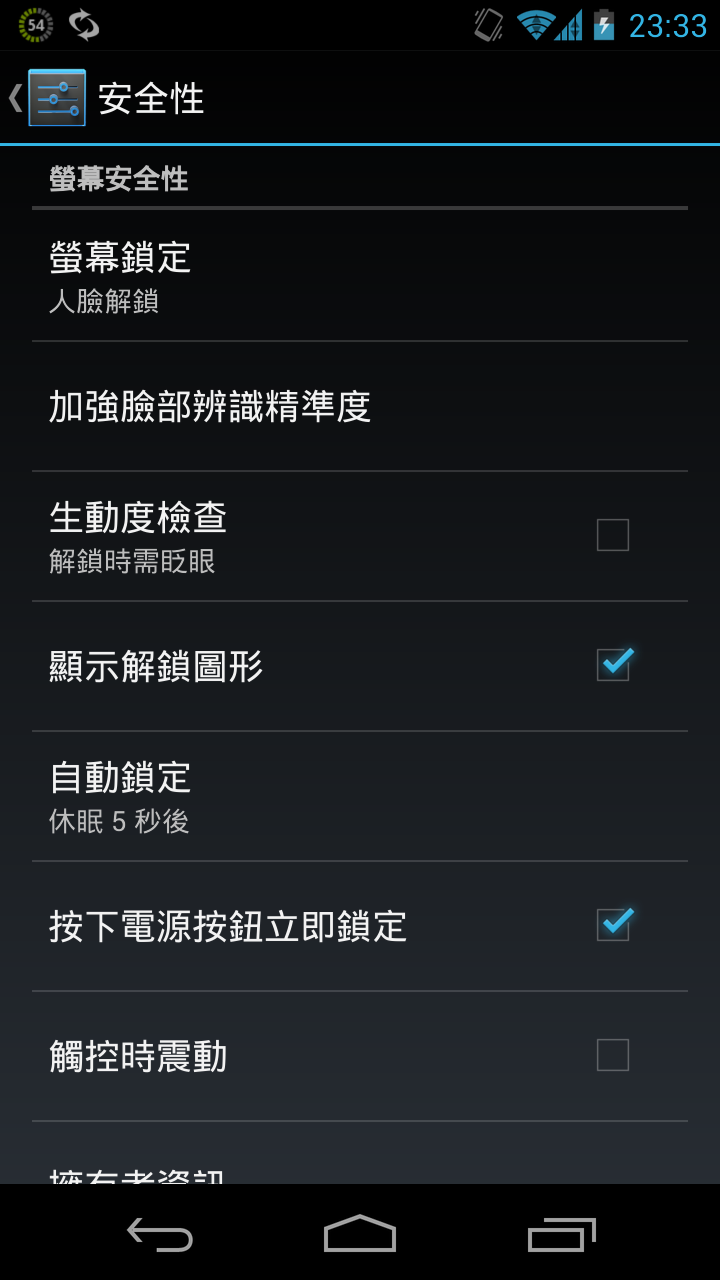Enable 生動度檢查 checkbox
The image size is (720, 1280).
(x=612, y=536)
